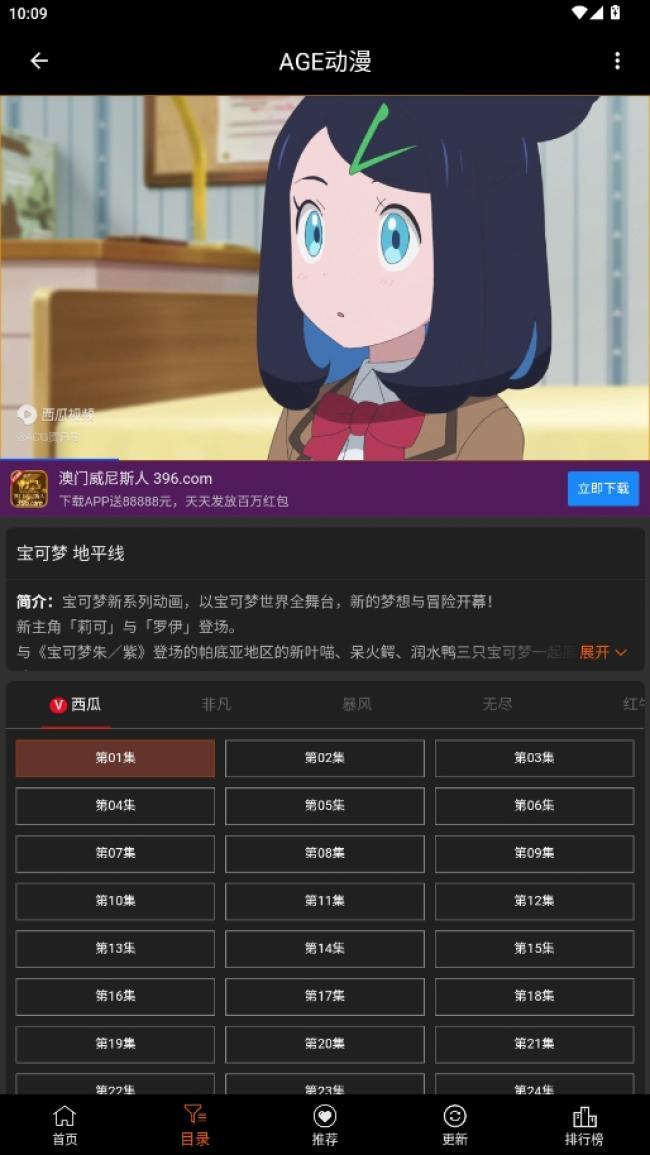Open the 推荐 recommendations tab
Screen dimensions: 650x1155
325,1125
